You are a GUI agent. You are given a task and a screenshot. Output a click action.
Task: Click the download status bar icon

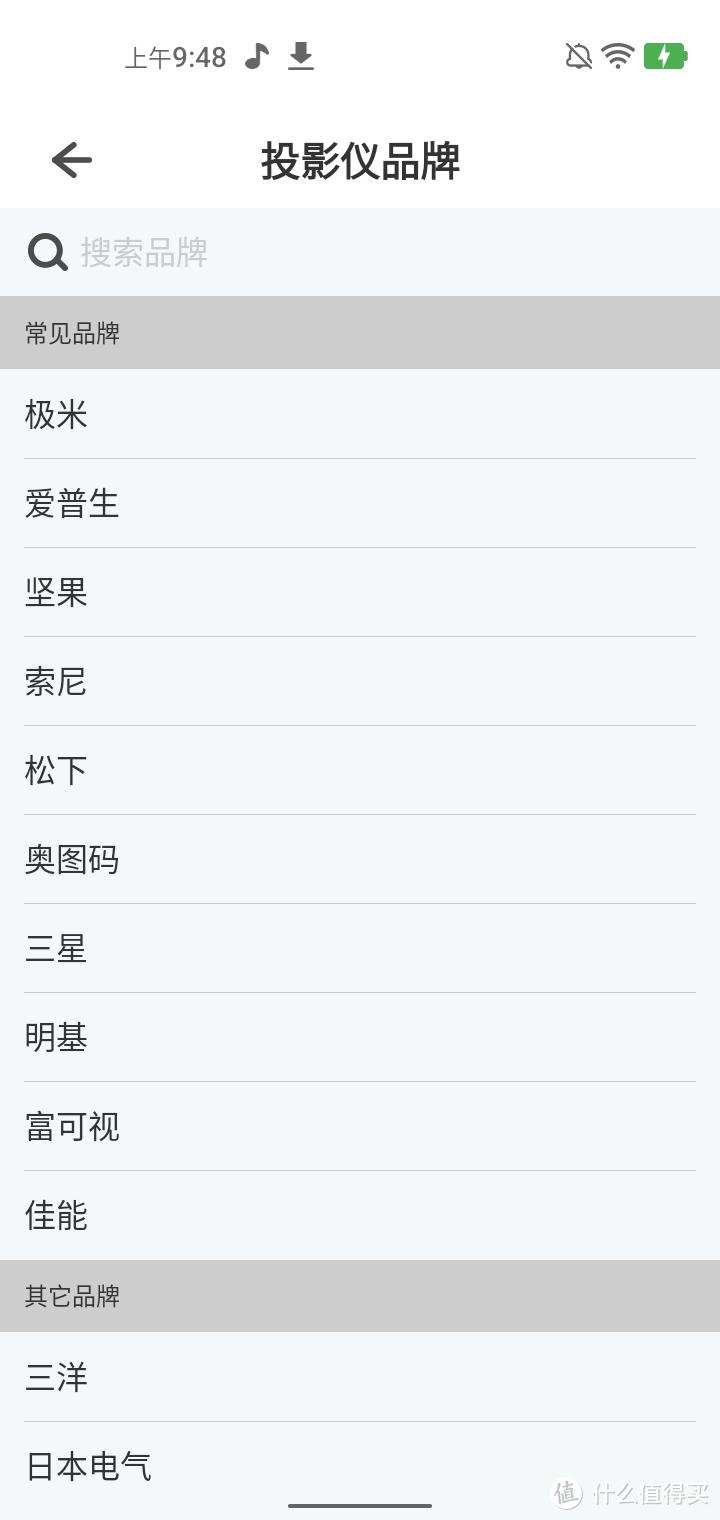(302, 57)
